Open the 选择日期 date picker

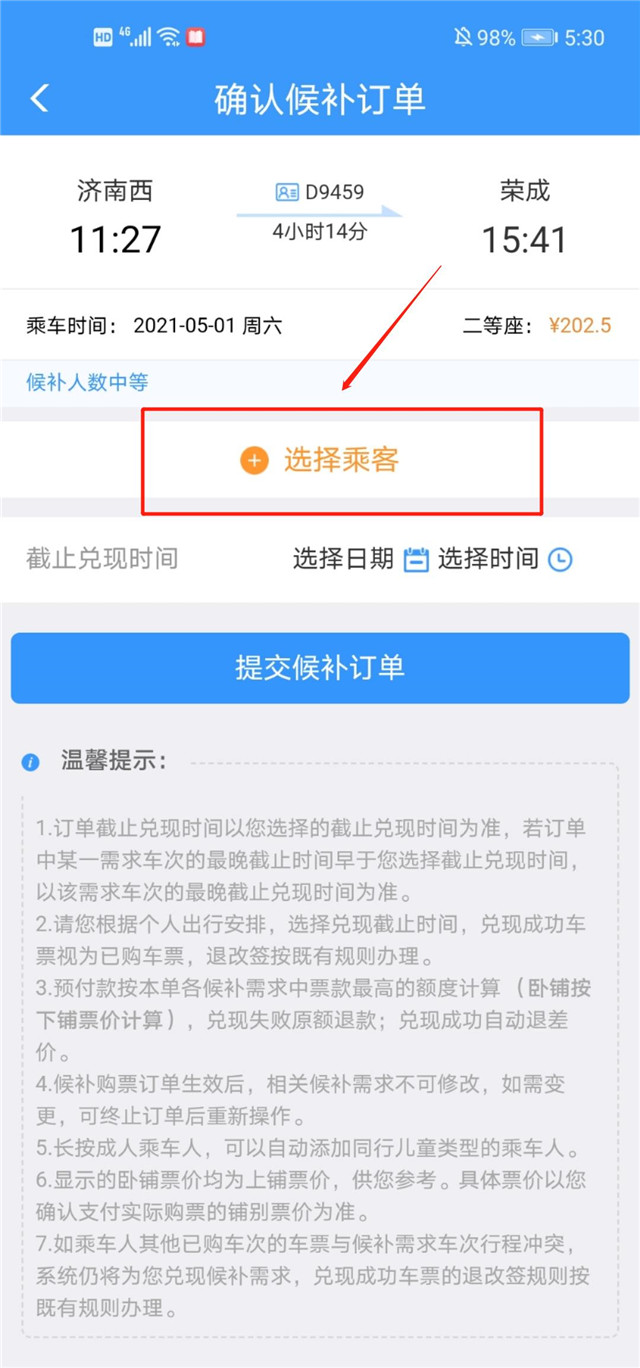point(360,559)
